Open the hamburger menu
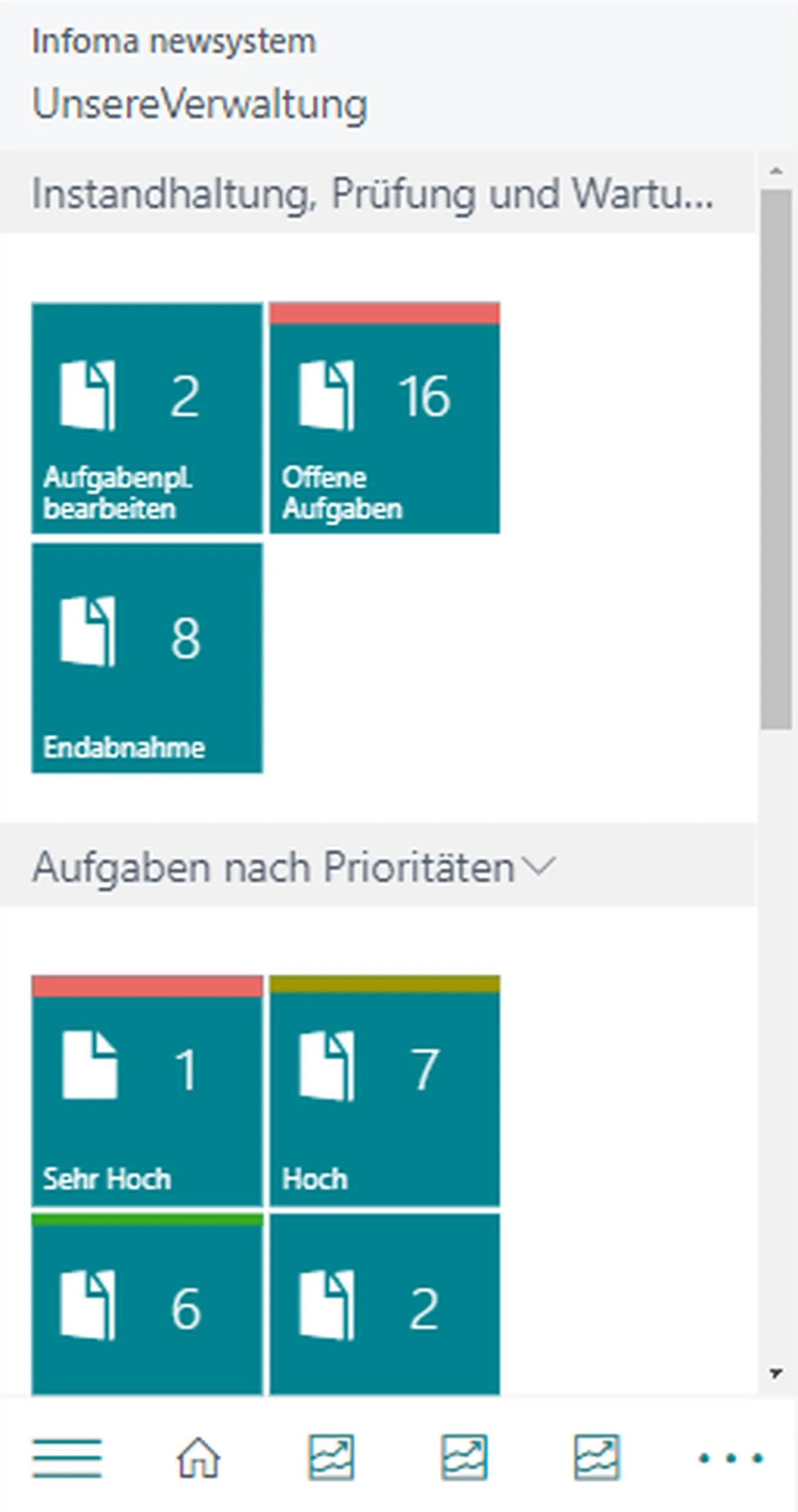 coord(67,1458)
